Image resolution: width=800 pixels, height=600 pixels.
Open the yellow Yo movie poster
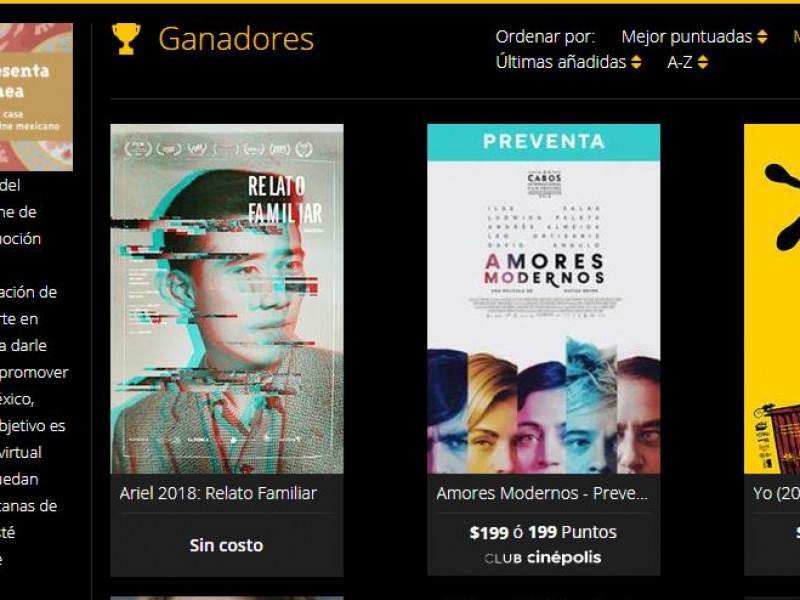(x=773, y=298)
